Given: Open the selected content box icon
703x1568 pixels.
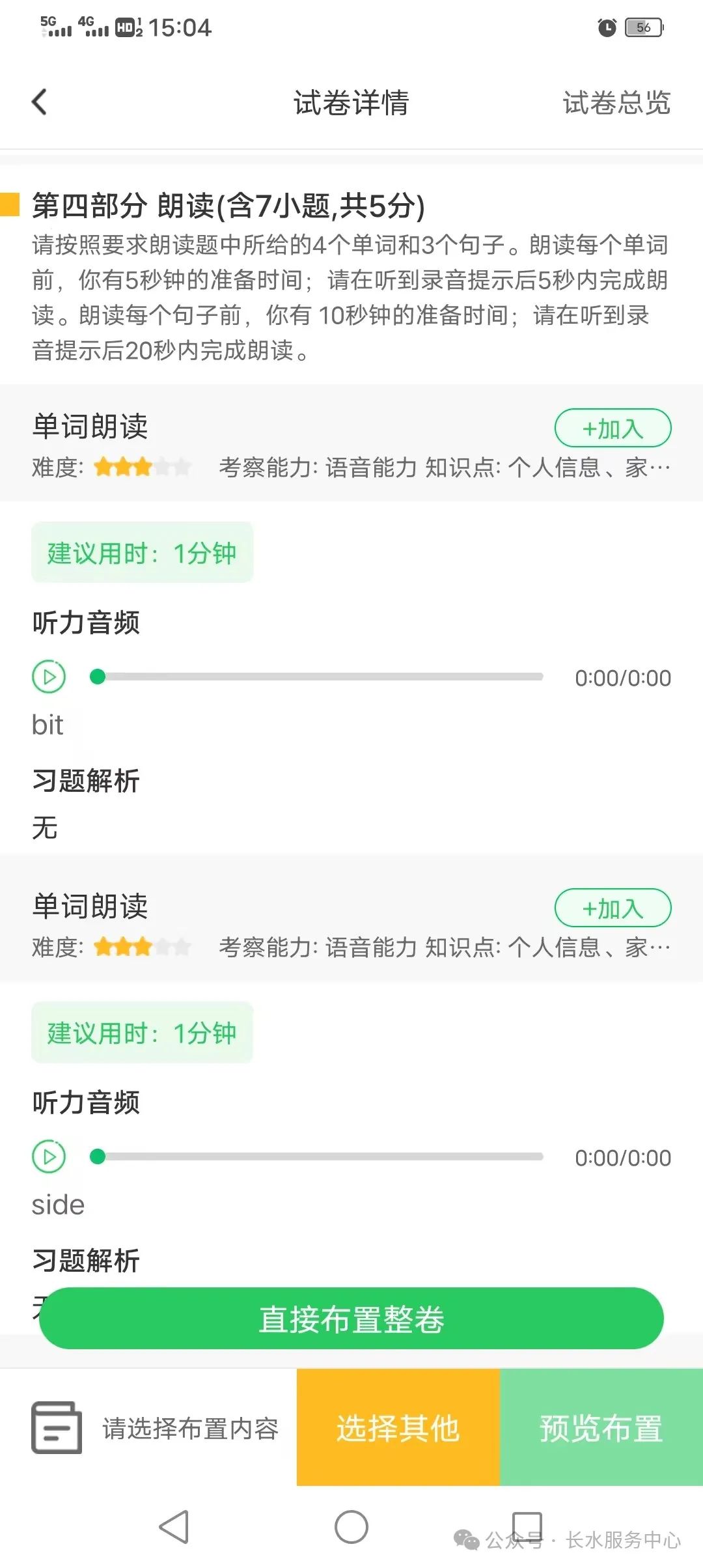Looking at the screenshot, I should click(57, 1427).
